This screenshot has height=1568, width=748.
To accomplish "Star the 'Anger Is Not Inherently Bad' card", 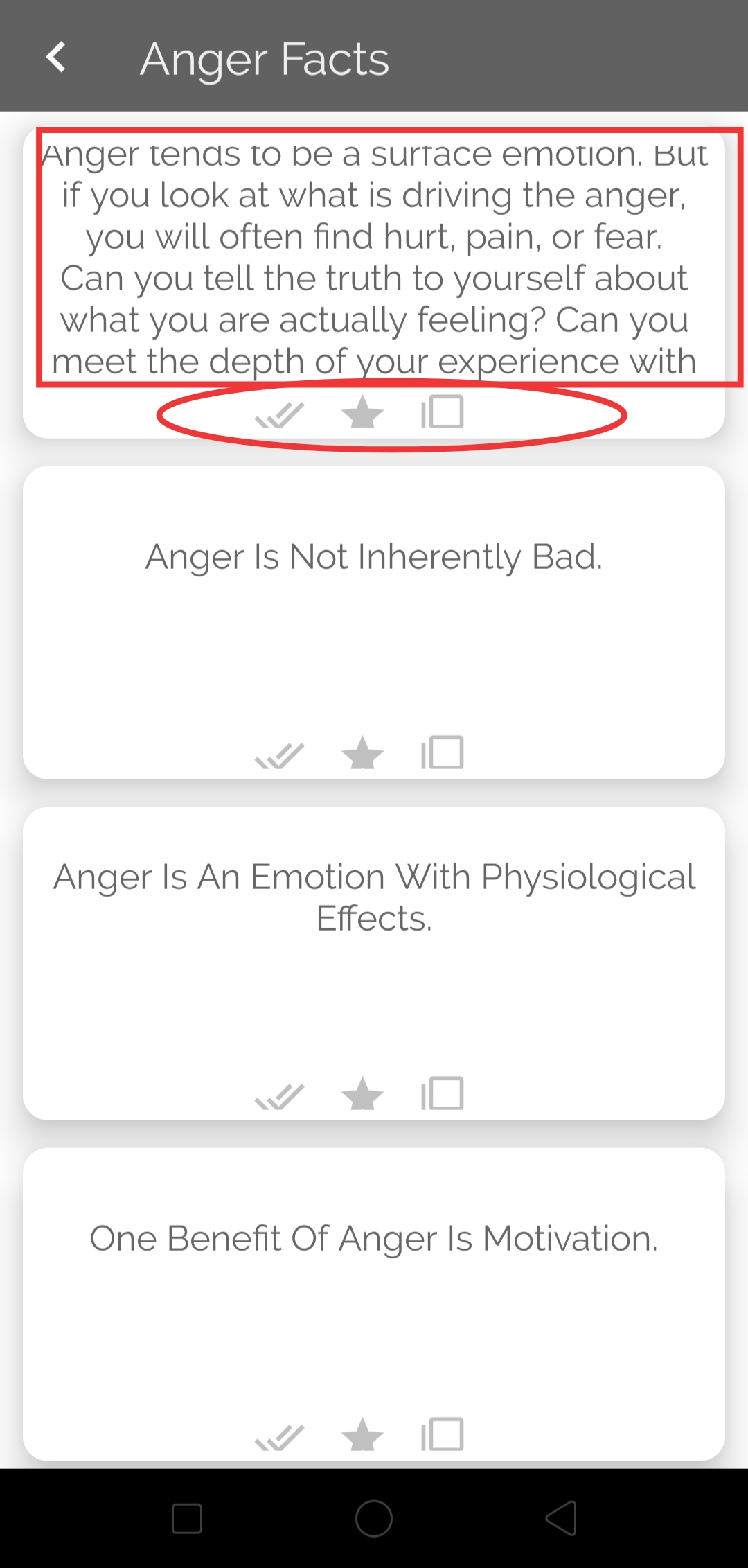I will (362, 753).
